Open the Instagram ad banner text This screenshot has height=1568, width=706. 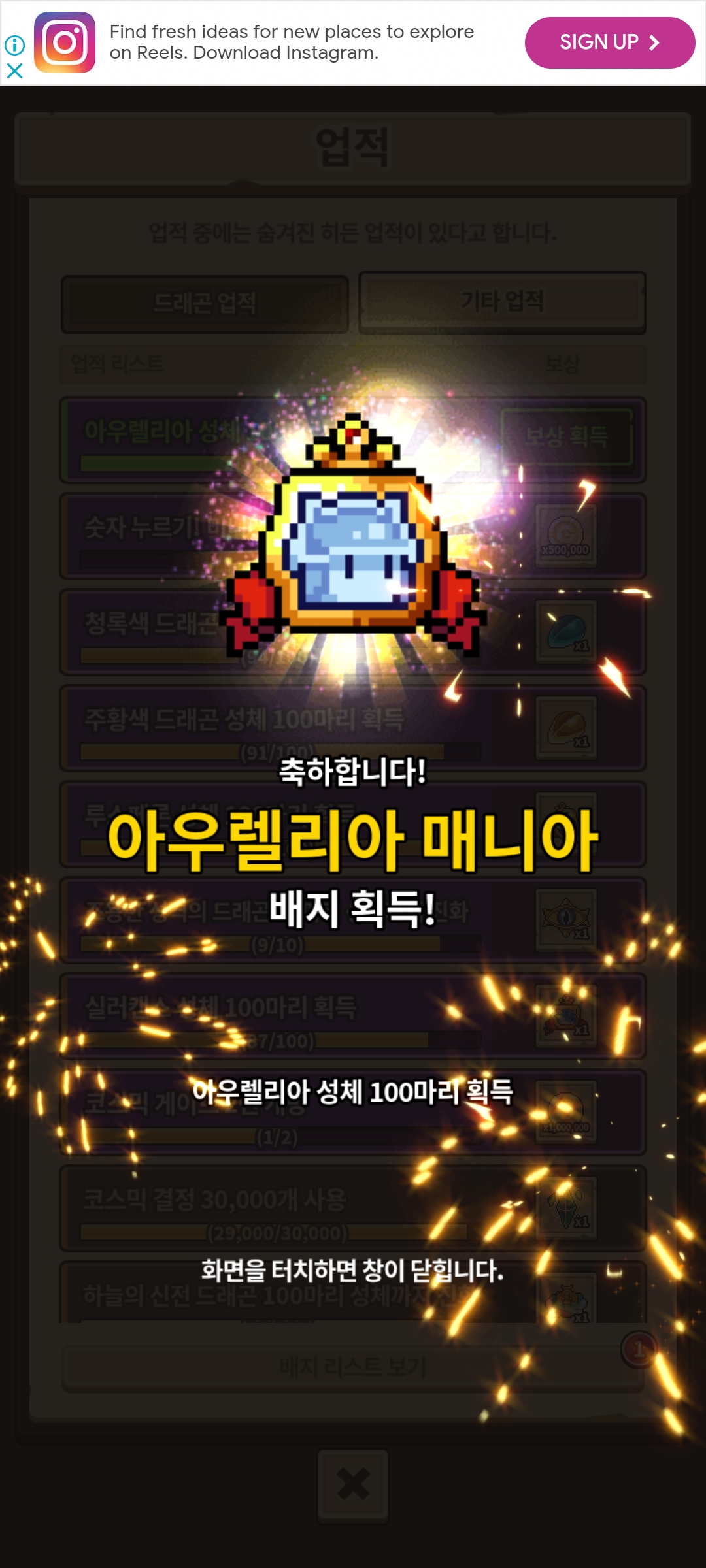click(x=291, y=42)
